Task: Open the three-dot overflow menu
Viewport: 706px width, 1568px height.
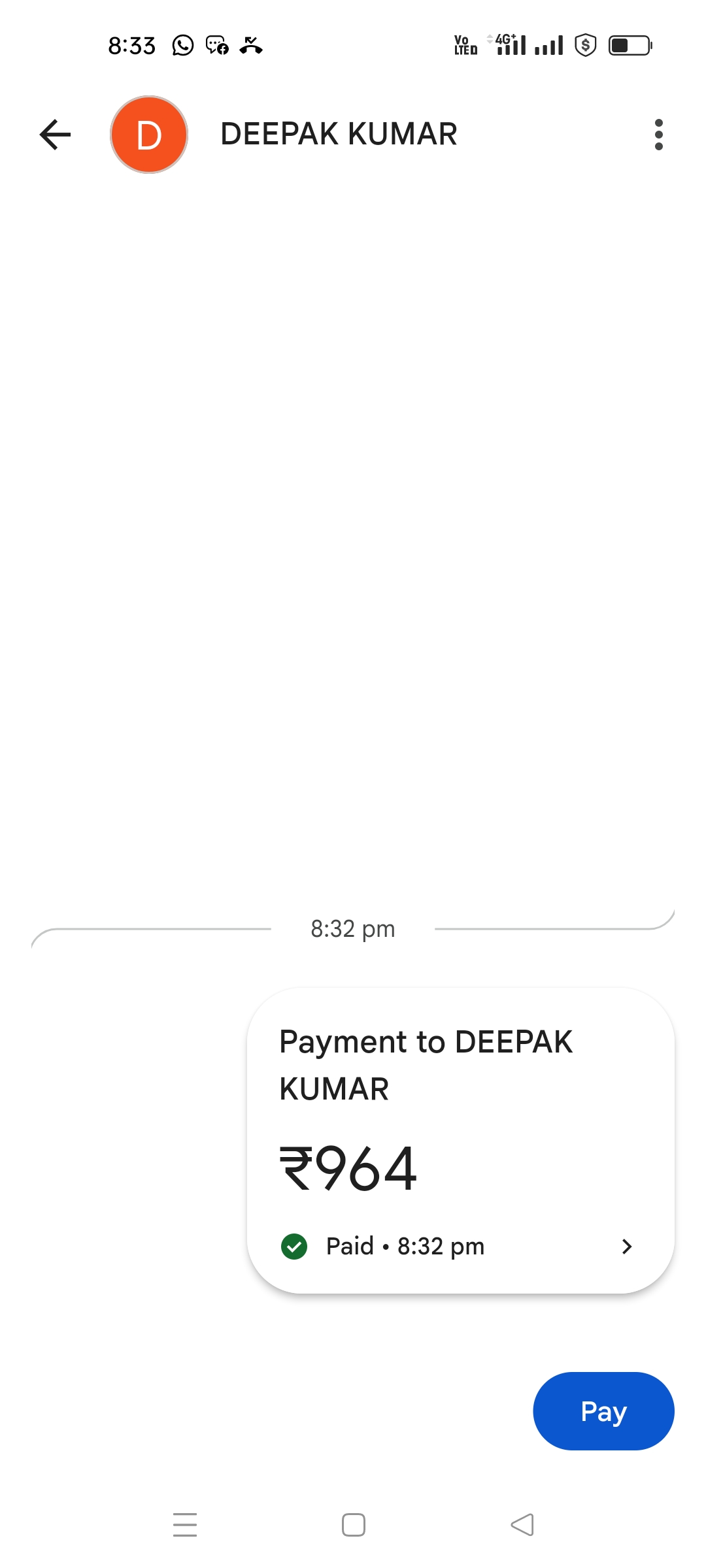Action: click(658, 135)
